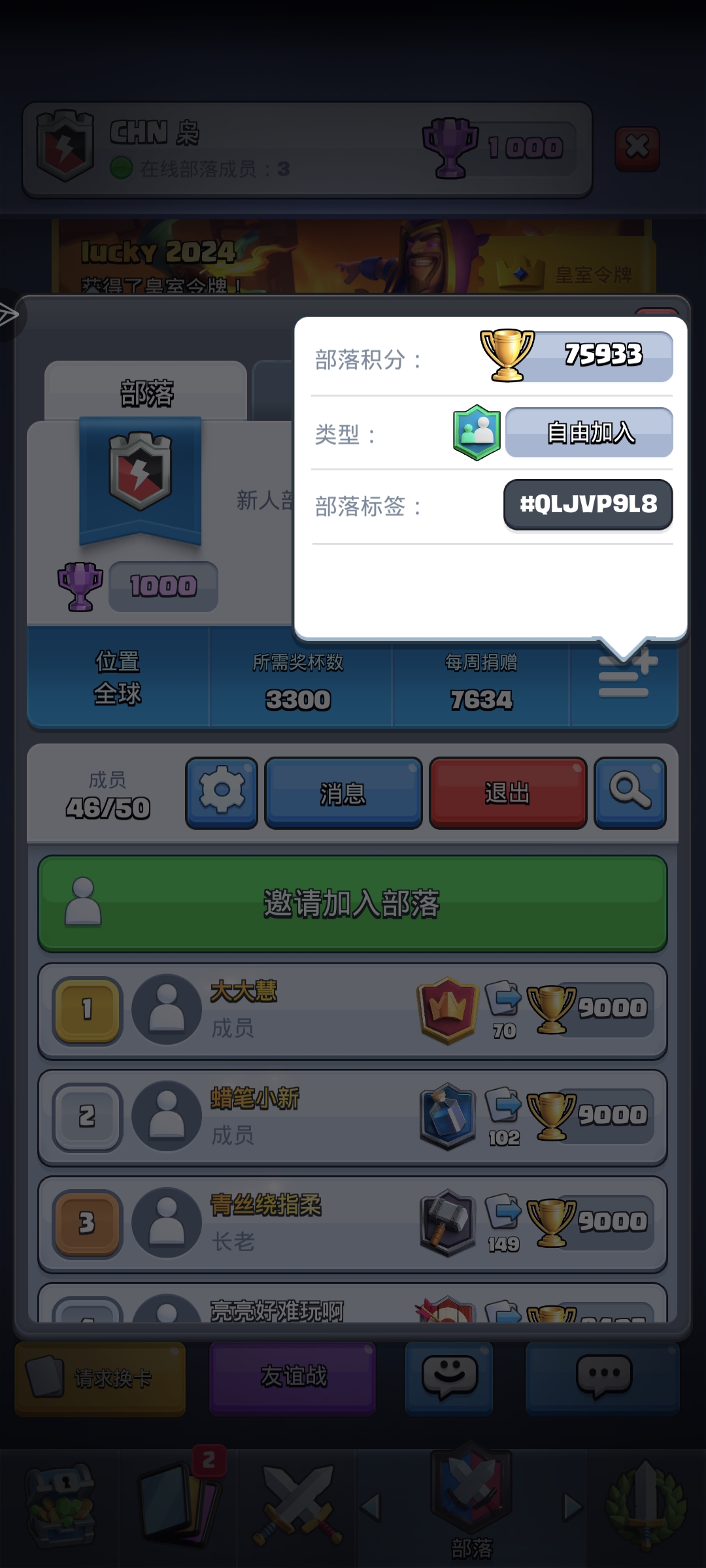Tap 邀请加入部落 invite button
The image size is (706, 1568).
352,904
